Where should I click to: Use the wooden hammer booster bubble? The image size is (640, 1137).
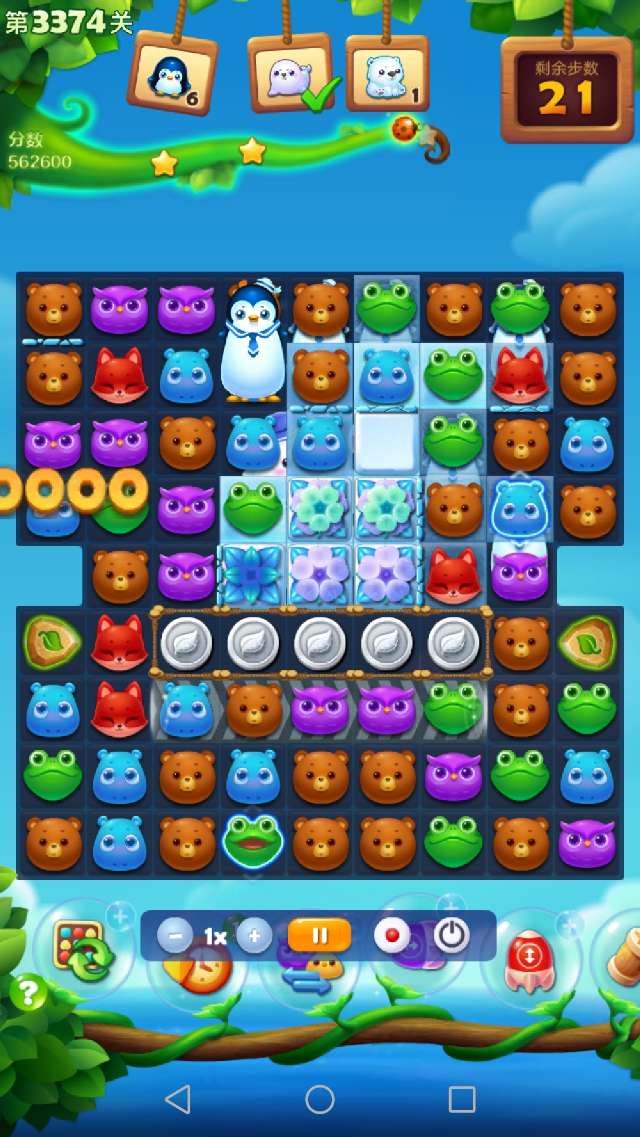pyautogui.click(x=620, y=957)
